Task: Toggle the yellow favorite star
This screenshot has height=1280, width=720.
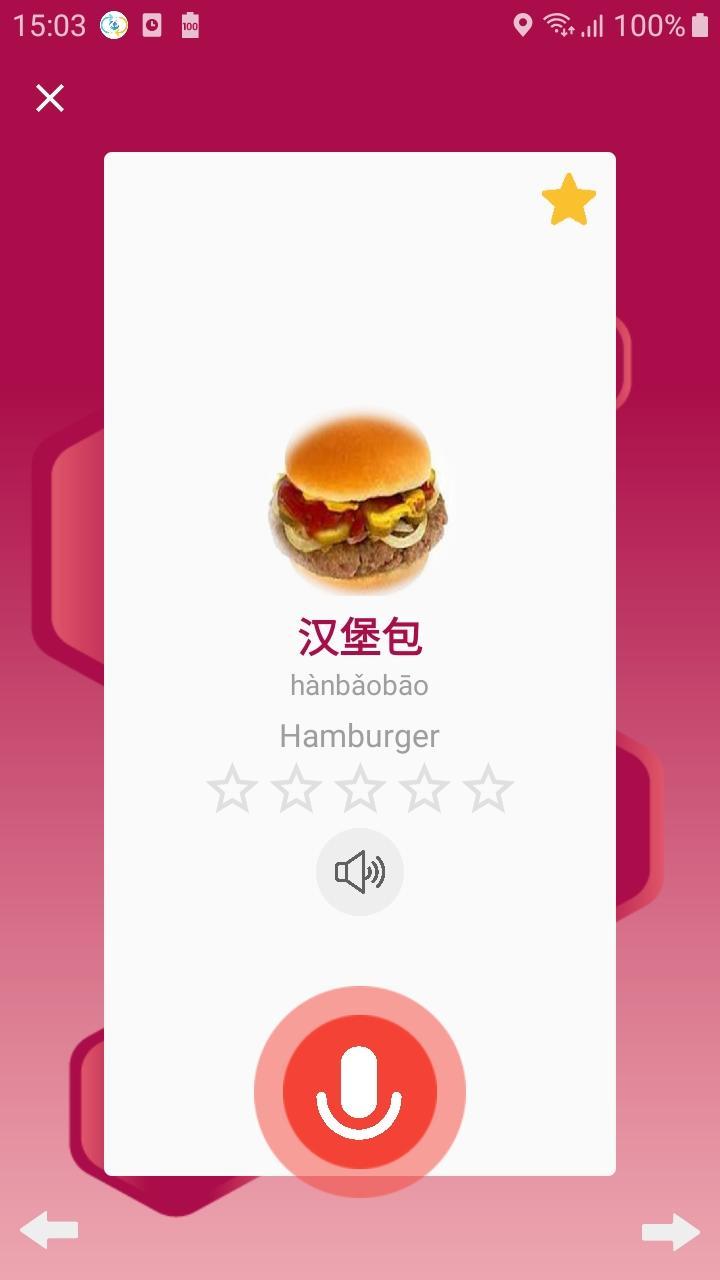Action: 568,200
